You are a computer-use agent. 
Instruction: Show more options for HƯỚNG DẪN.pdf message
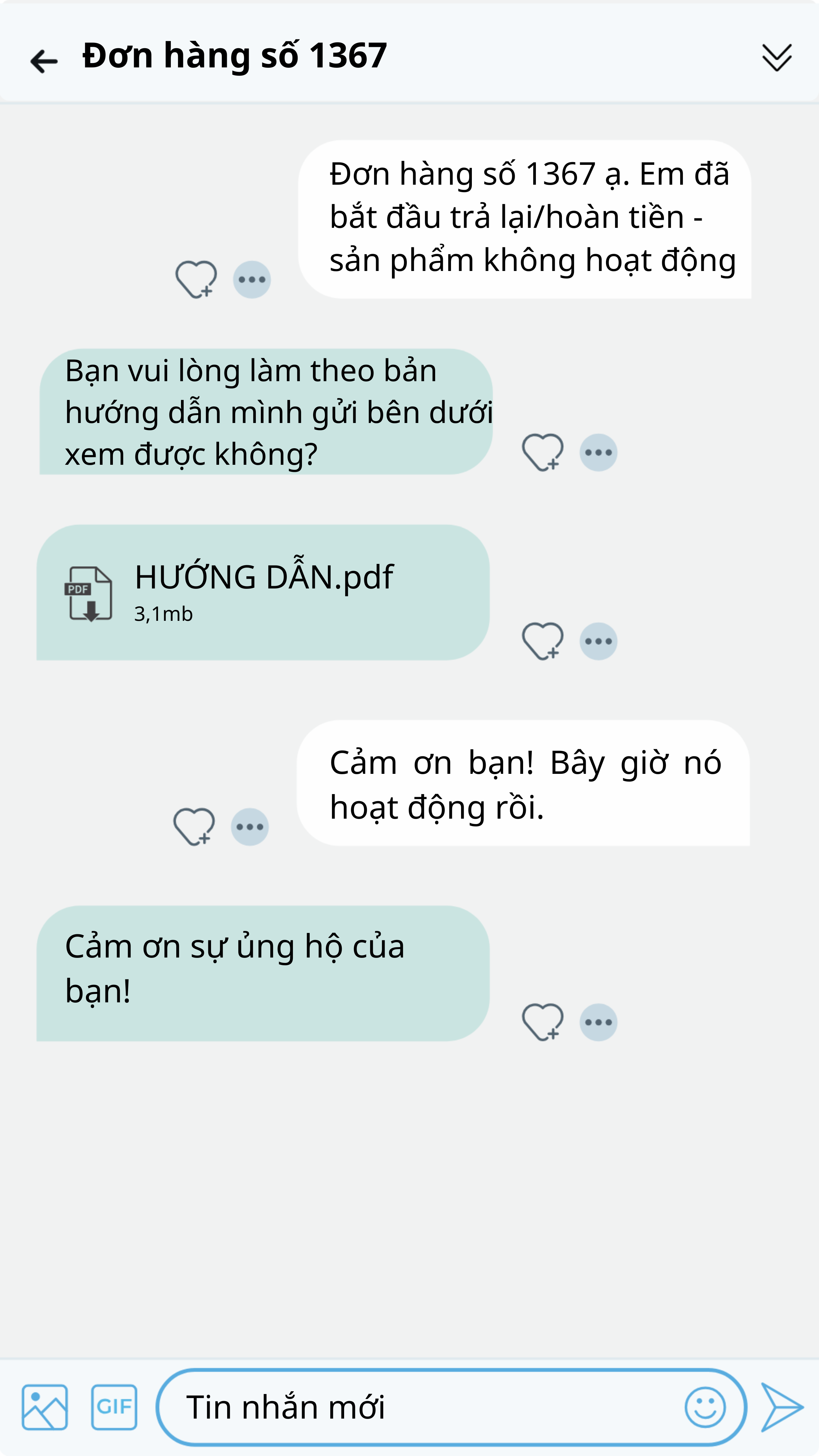coord(598,641)
